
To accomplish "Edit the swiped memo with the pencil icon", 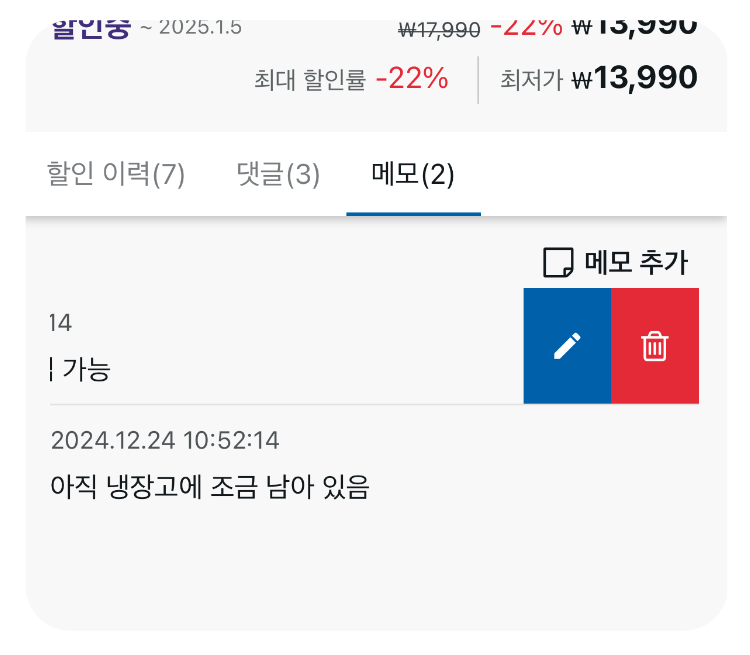I will pos(567,346).
